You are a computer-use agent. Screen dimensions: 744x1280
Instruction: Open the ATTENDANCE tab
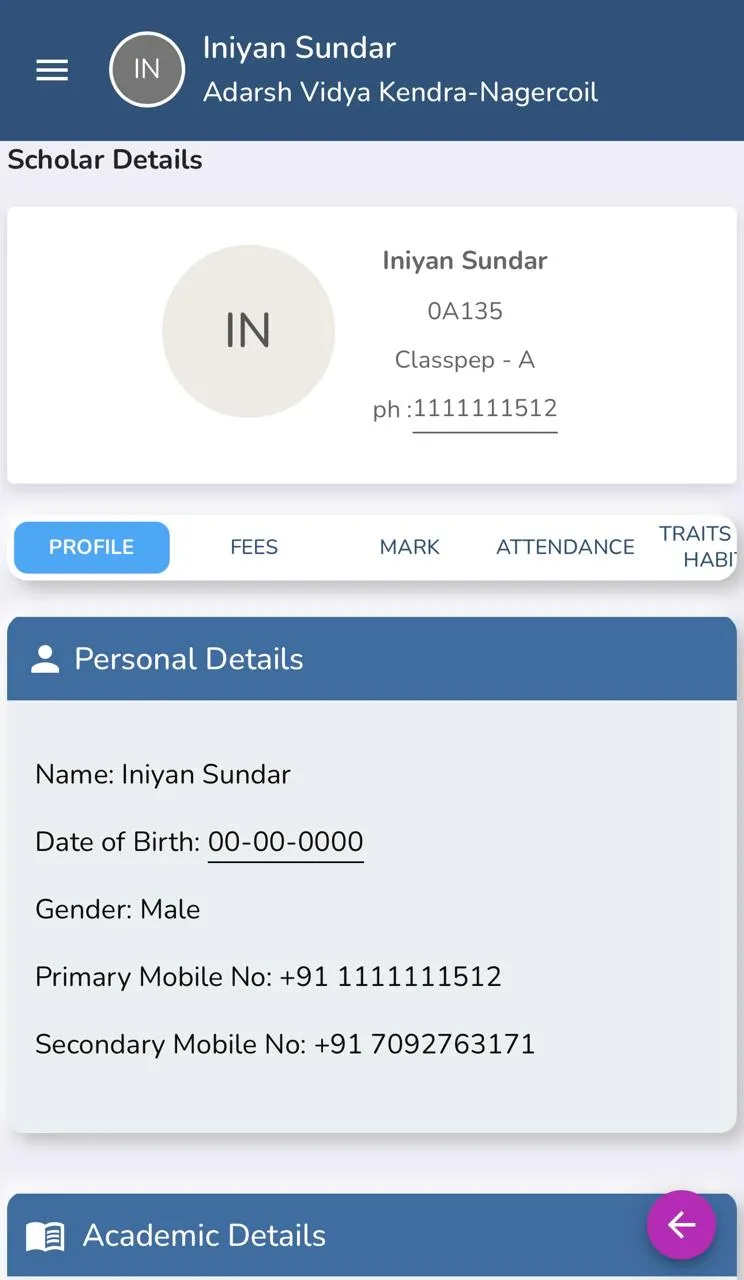(564, 547)
